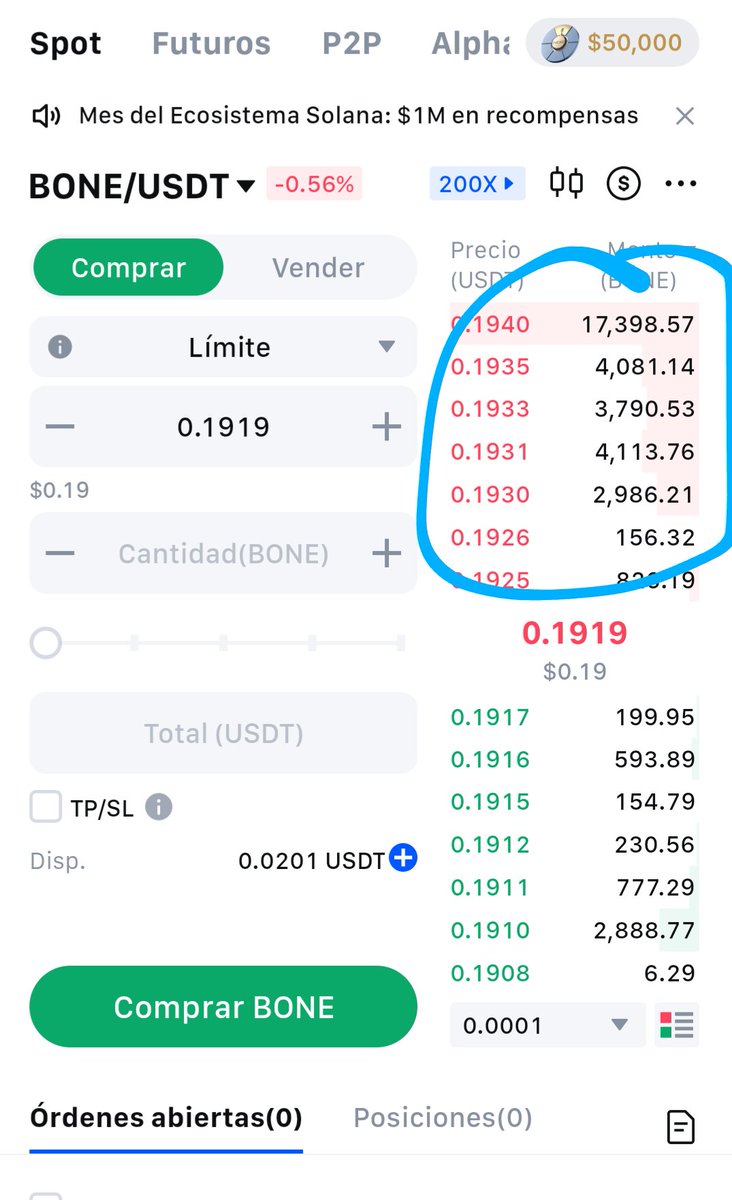Switch to the Posiciones(0) tab
732x1200 pixels.
(443, 1117)
